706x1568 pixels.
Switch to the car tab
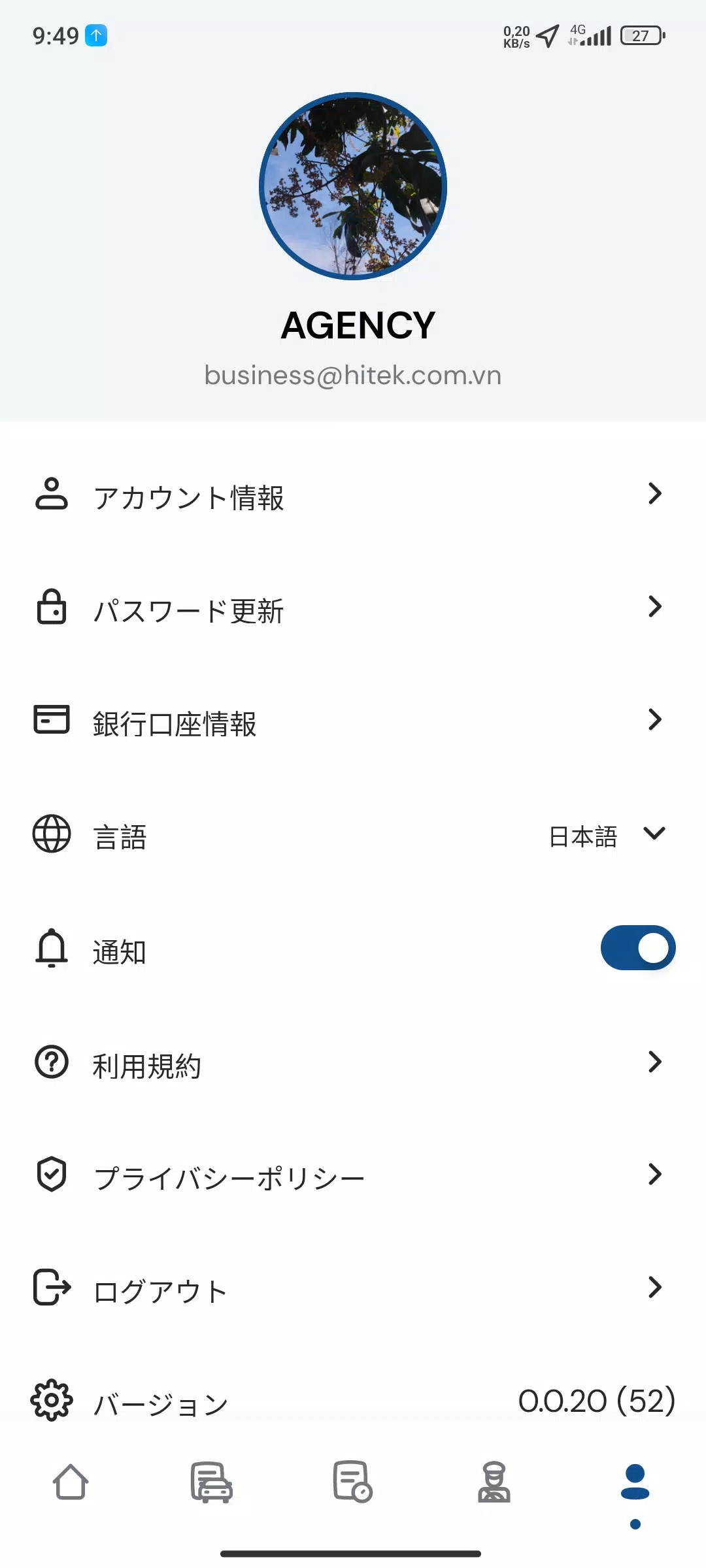pyautogui.click(x=212, y=1482)
